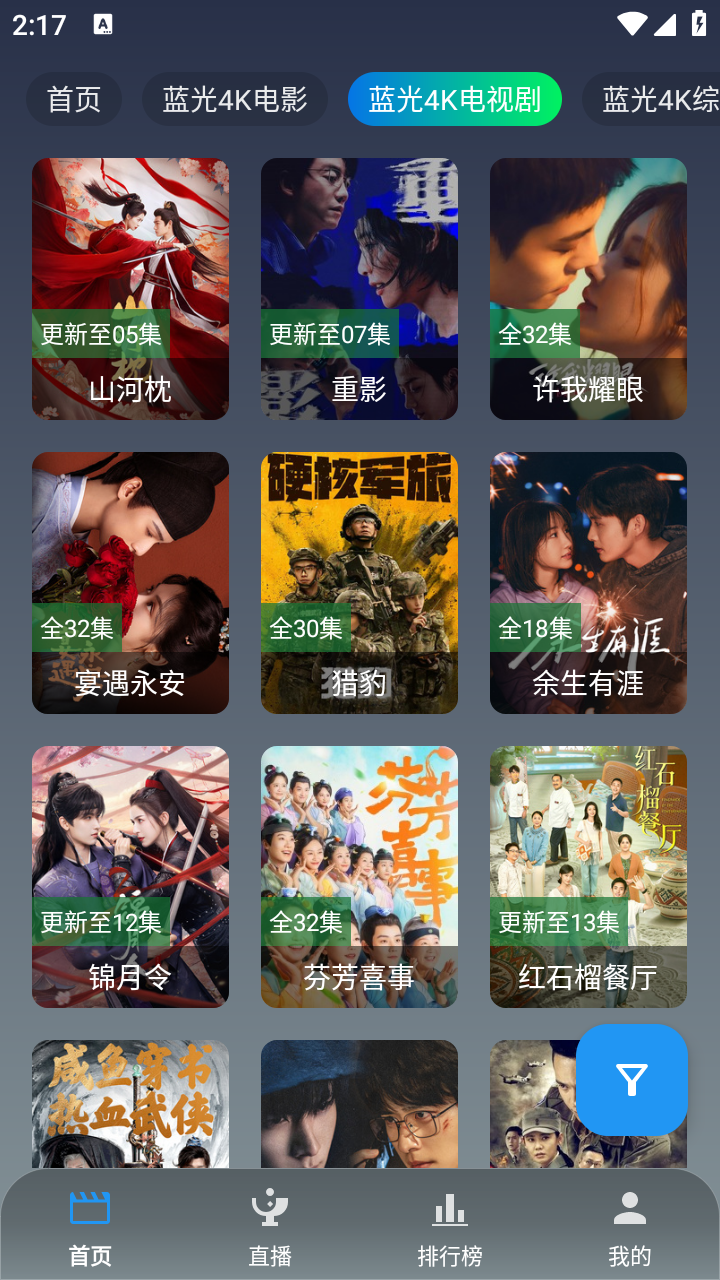The height and width of the screenshot is (1280, 720).
Task: Tap the Wi-Fi status bar icon
Action: click(x=631, y=22)
